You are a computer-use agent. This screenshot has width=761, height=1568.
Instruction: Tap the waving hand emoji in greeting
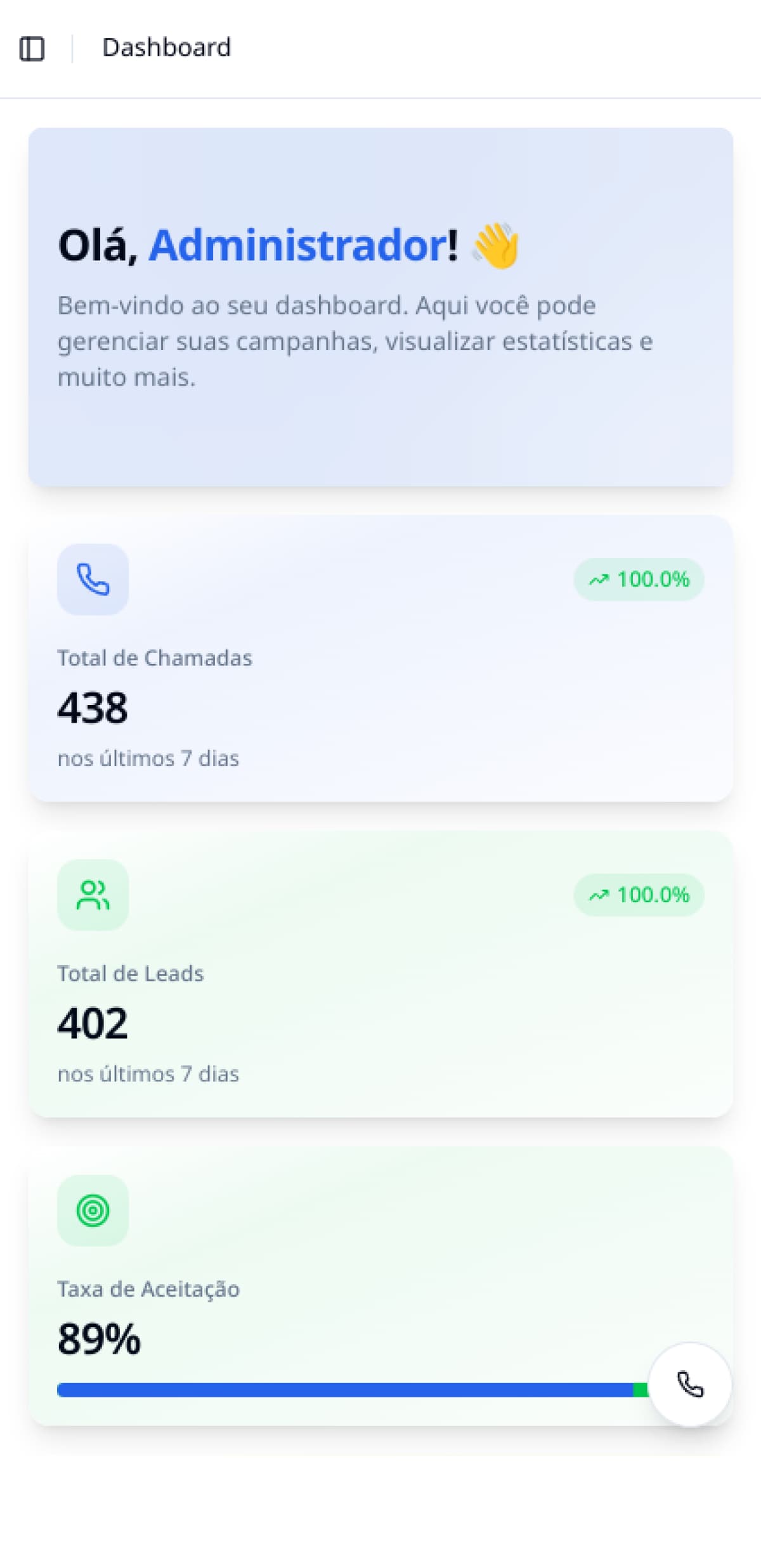click(x=497, y=247)
